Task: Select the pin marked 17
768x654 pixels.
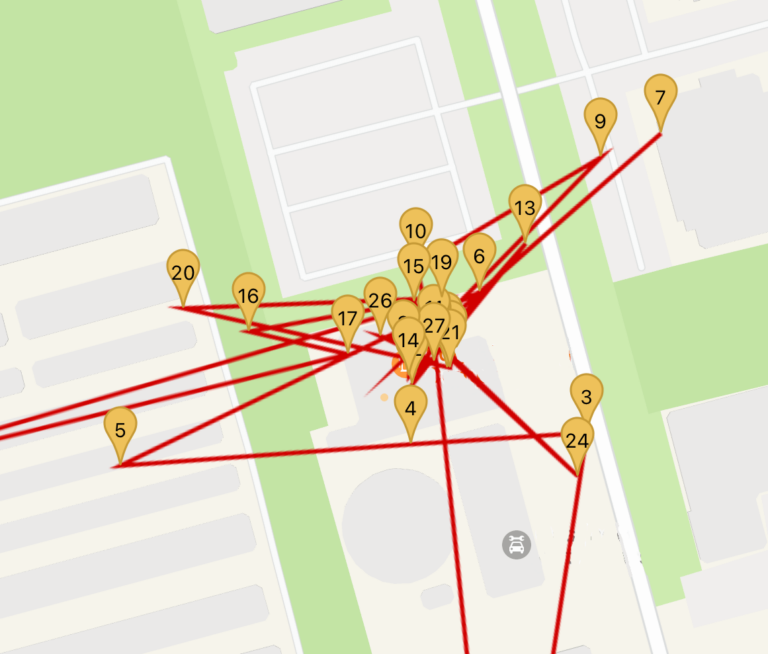Action: point(347,318)
